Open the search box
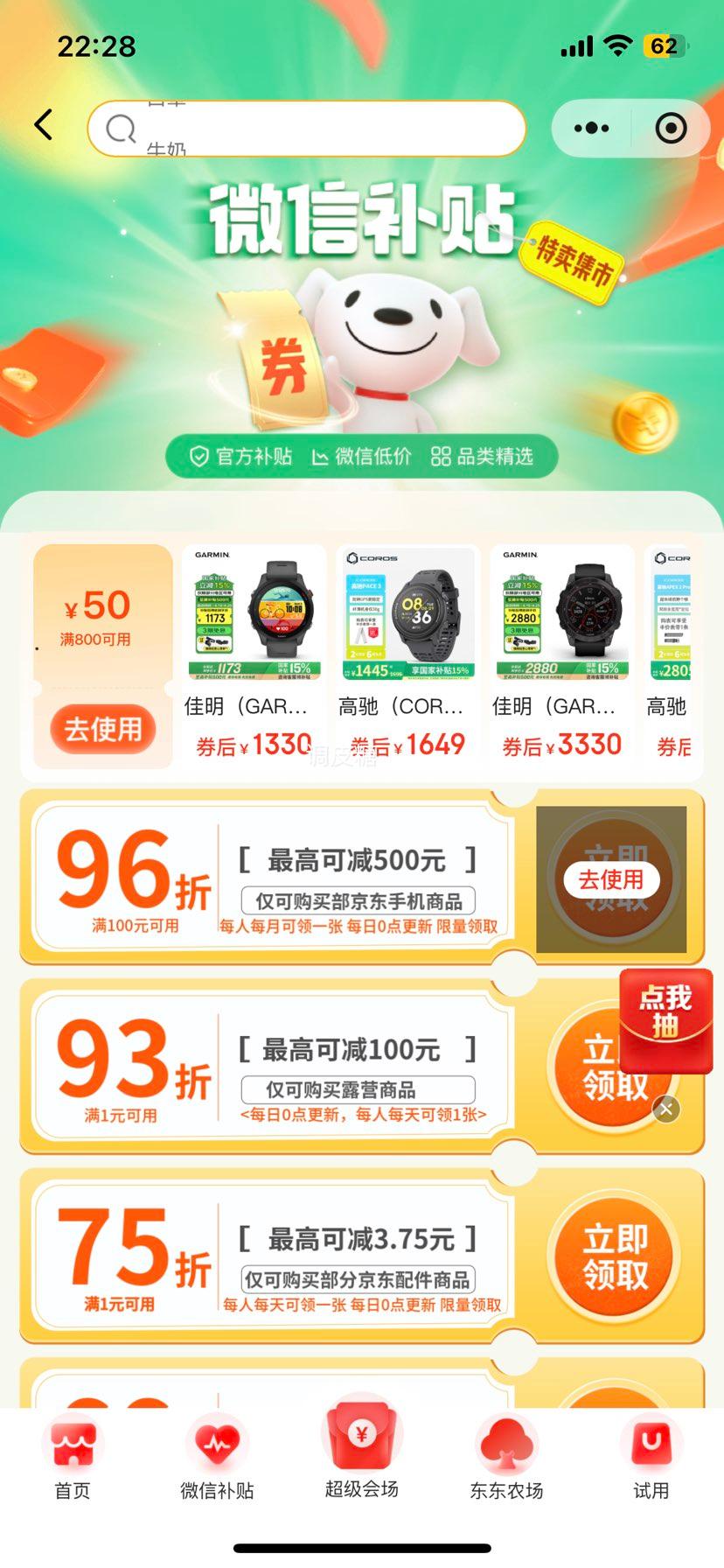 point(306,129)
